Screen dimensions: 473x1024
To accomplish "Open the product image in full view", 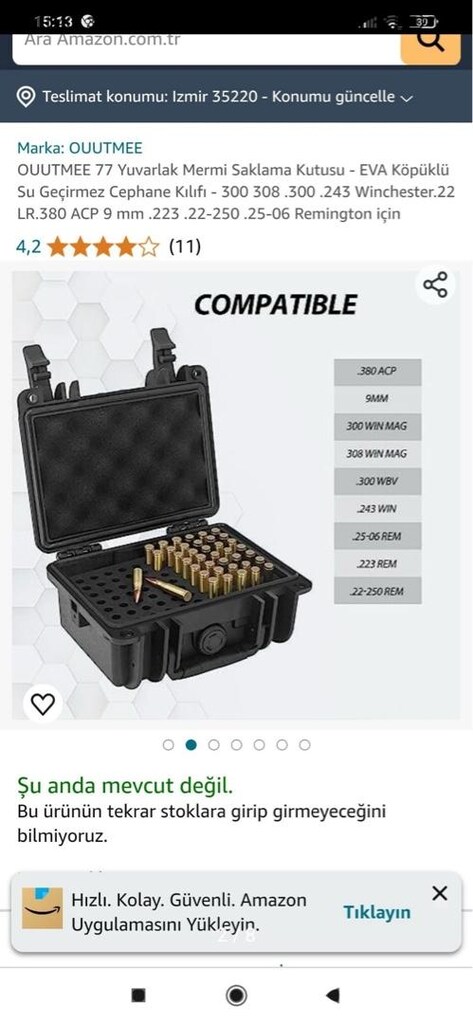I will [236, 495].
